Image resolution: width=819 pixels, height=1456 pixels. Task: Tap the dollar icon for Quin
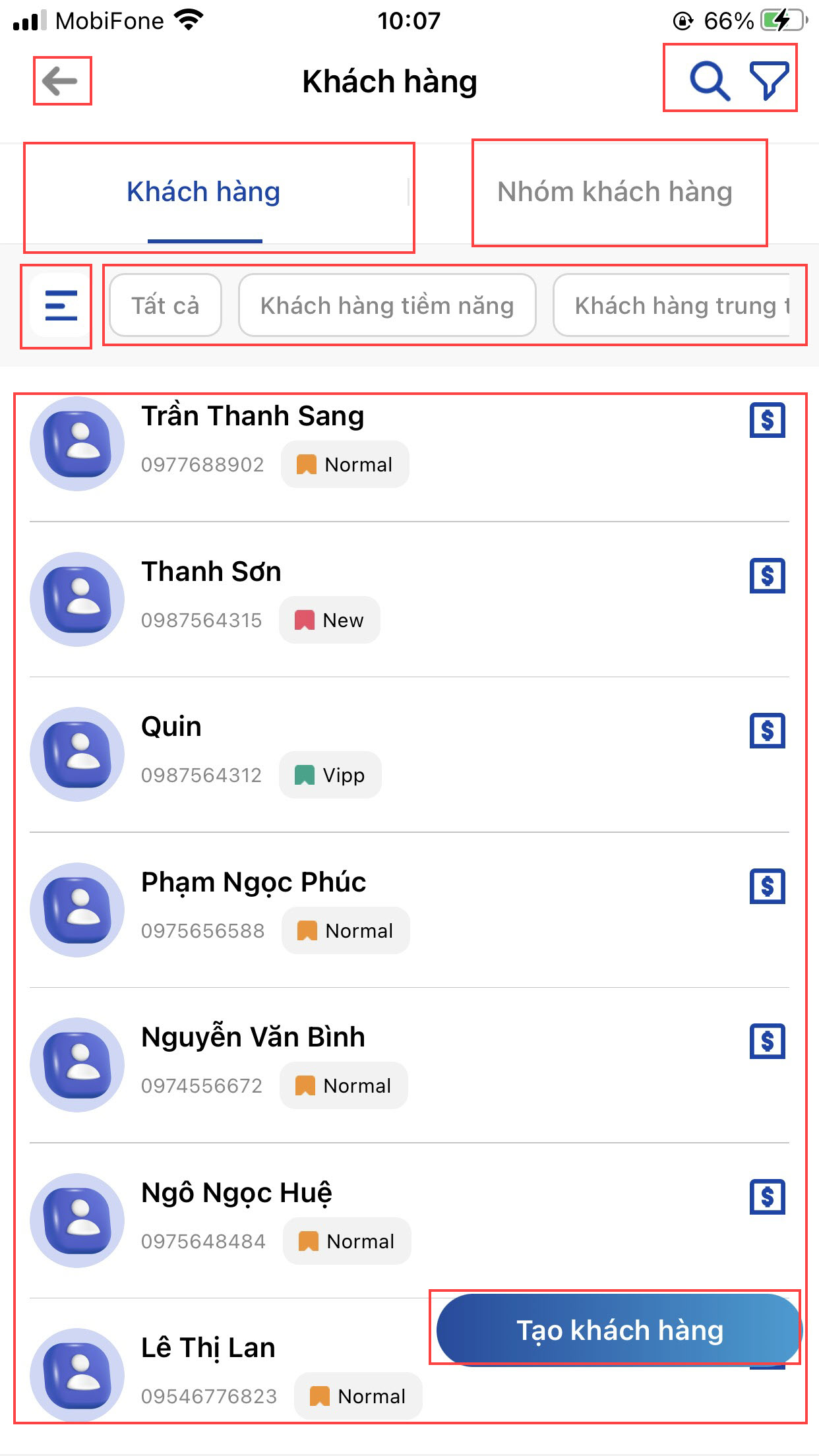tap(767, 731)
